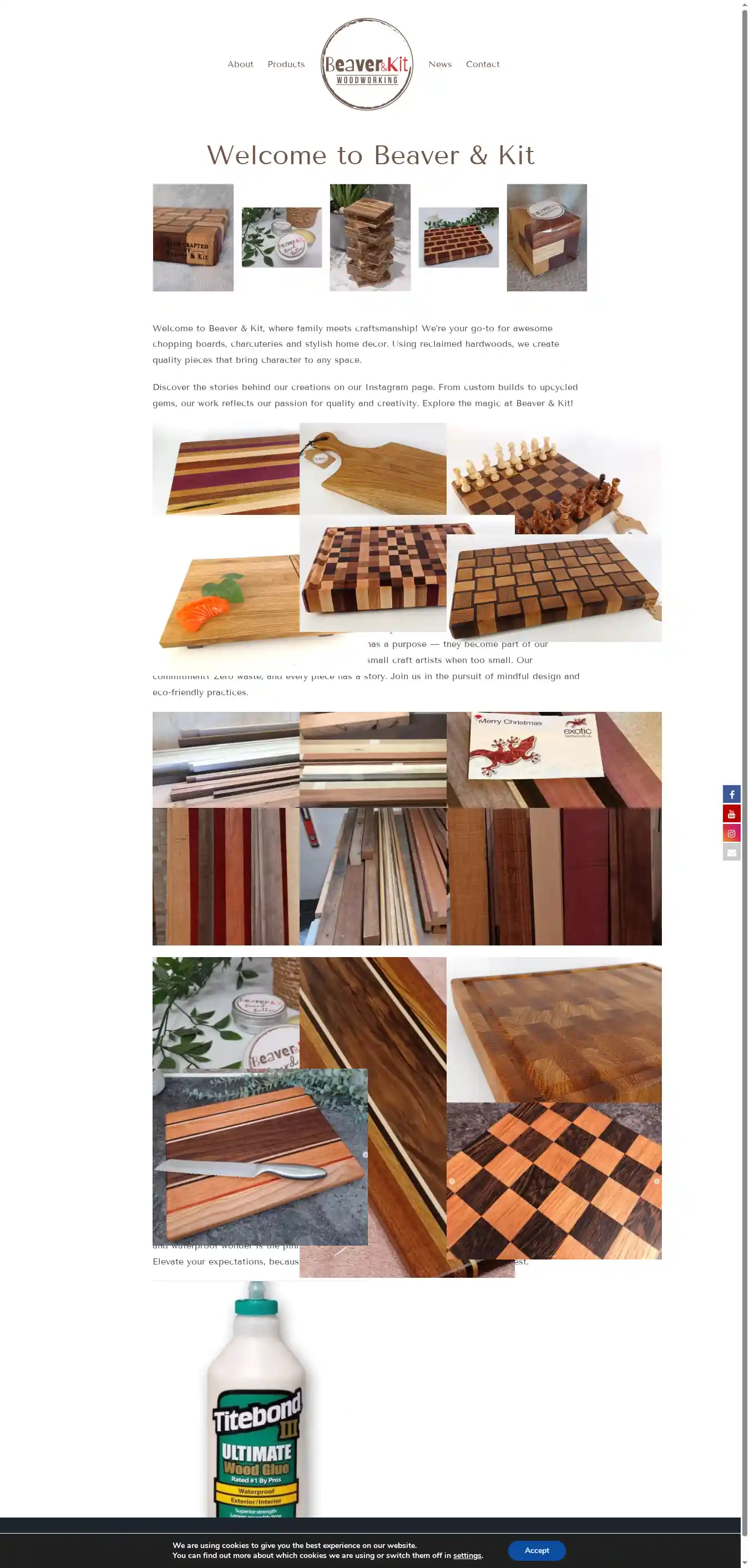This screenshot has height=1568, width=749.
Task: Open the About page
Action: tap(240, 64)
